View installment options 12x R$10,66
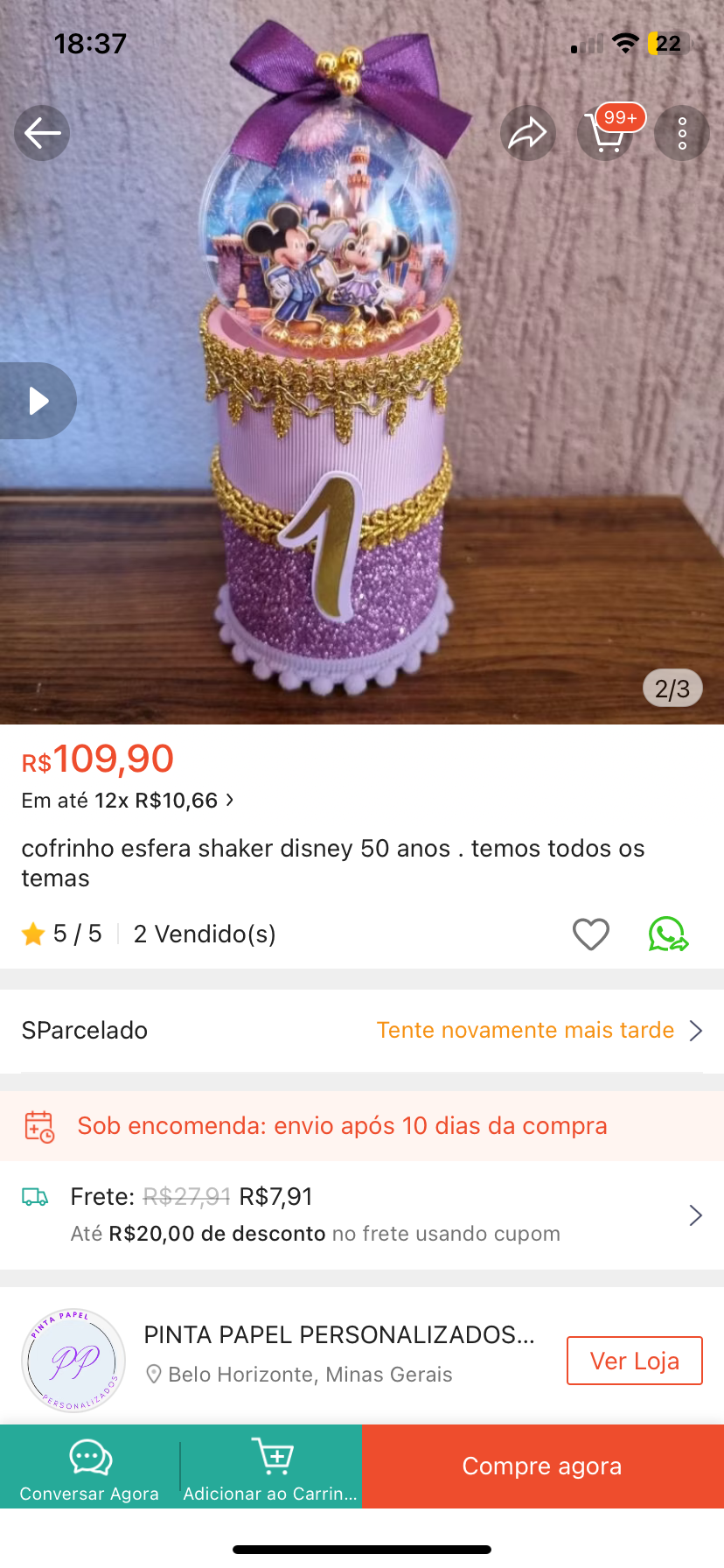 click(x=128, y=801)
